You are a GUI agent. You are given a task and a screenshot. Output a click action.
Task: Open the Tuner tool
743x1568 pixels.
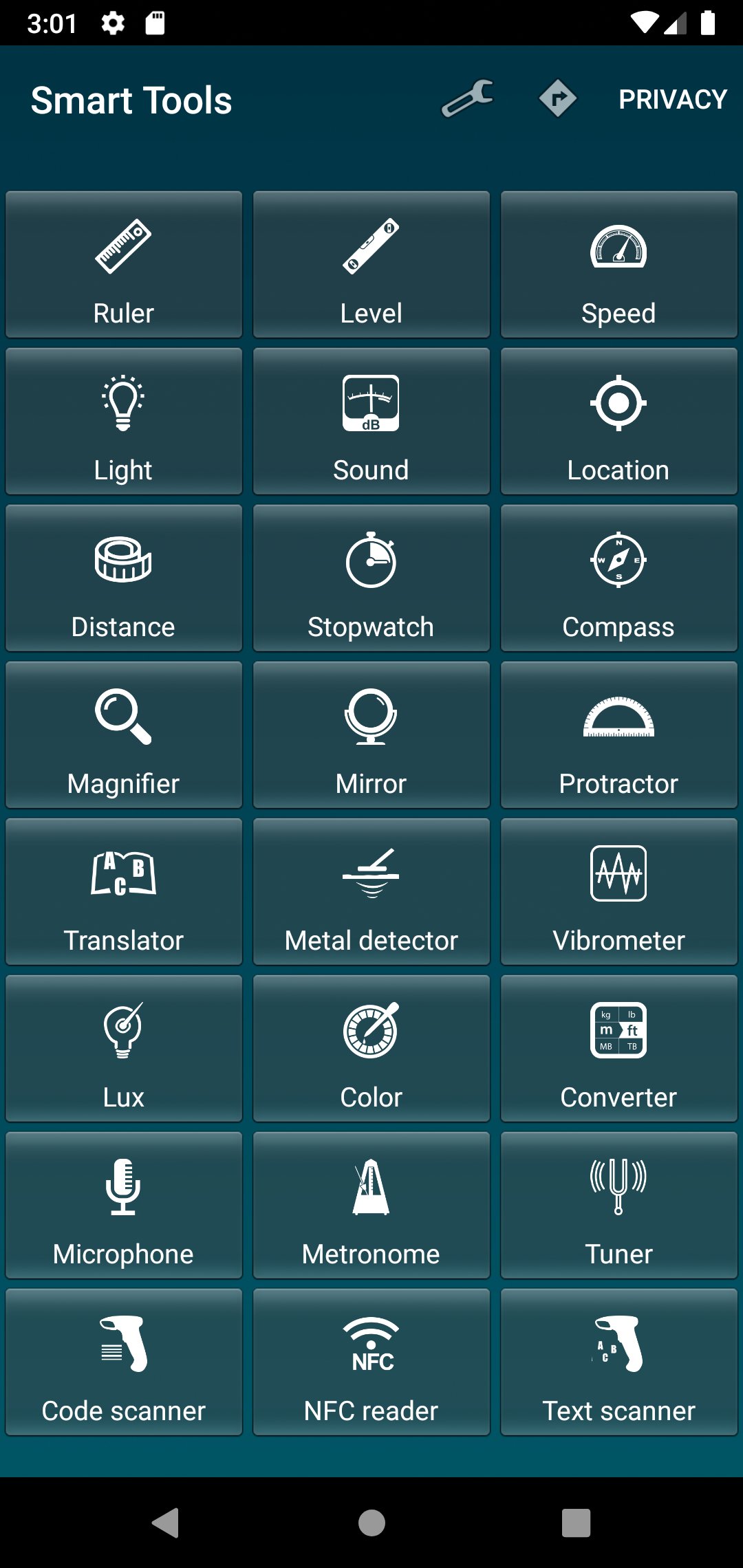(618, 1205)
